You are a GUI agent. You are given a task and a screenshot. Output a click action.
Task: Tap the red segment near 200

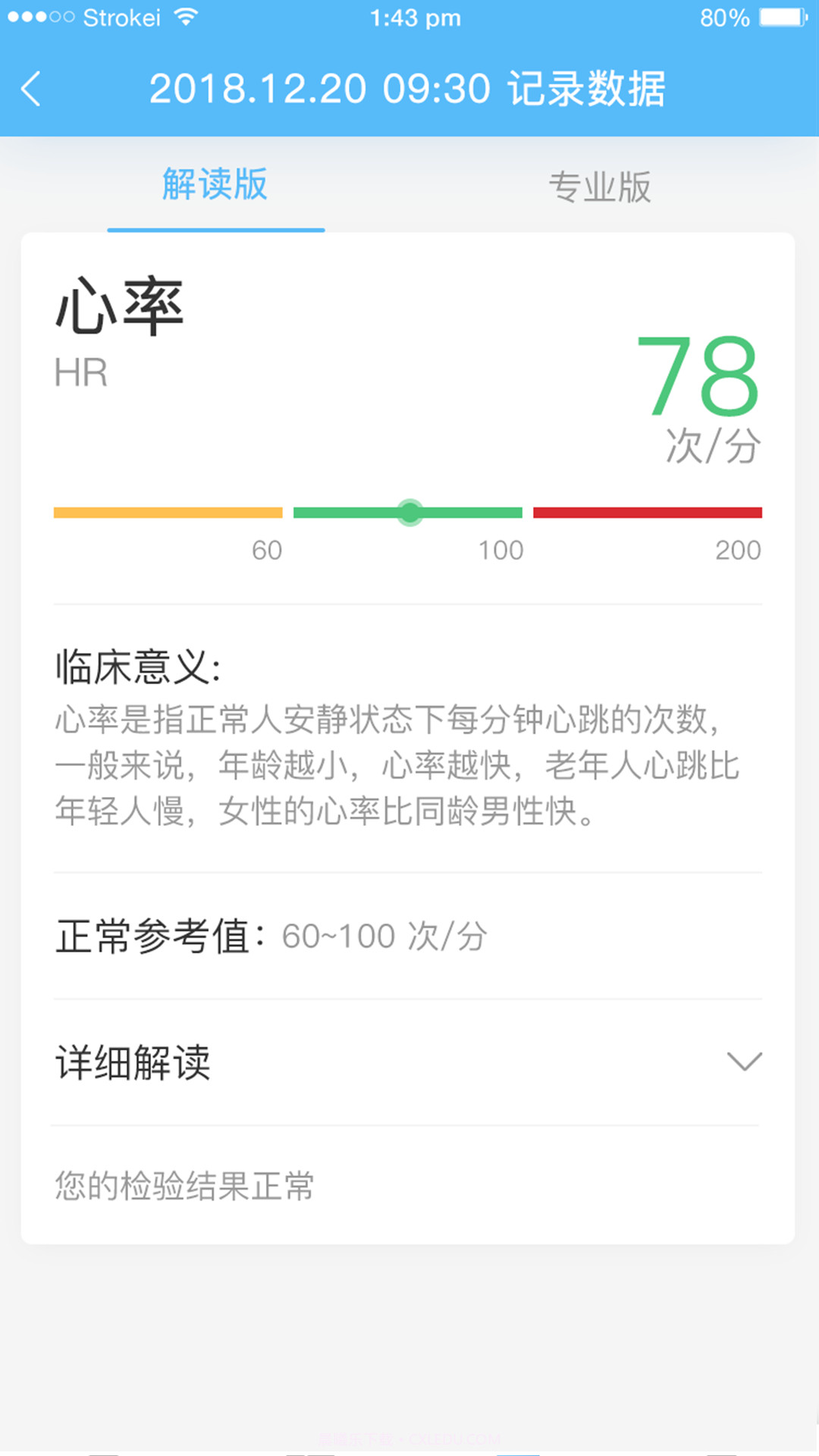[648, 512]
